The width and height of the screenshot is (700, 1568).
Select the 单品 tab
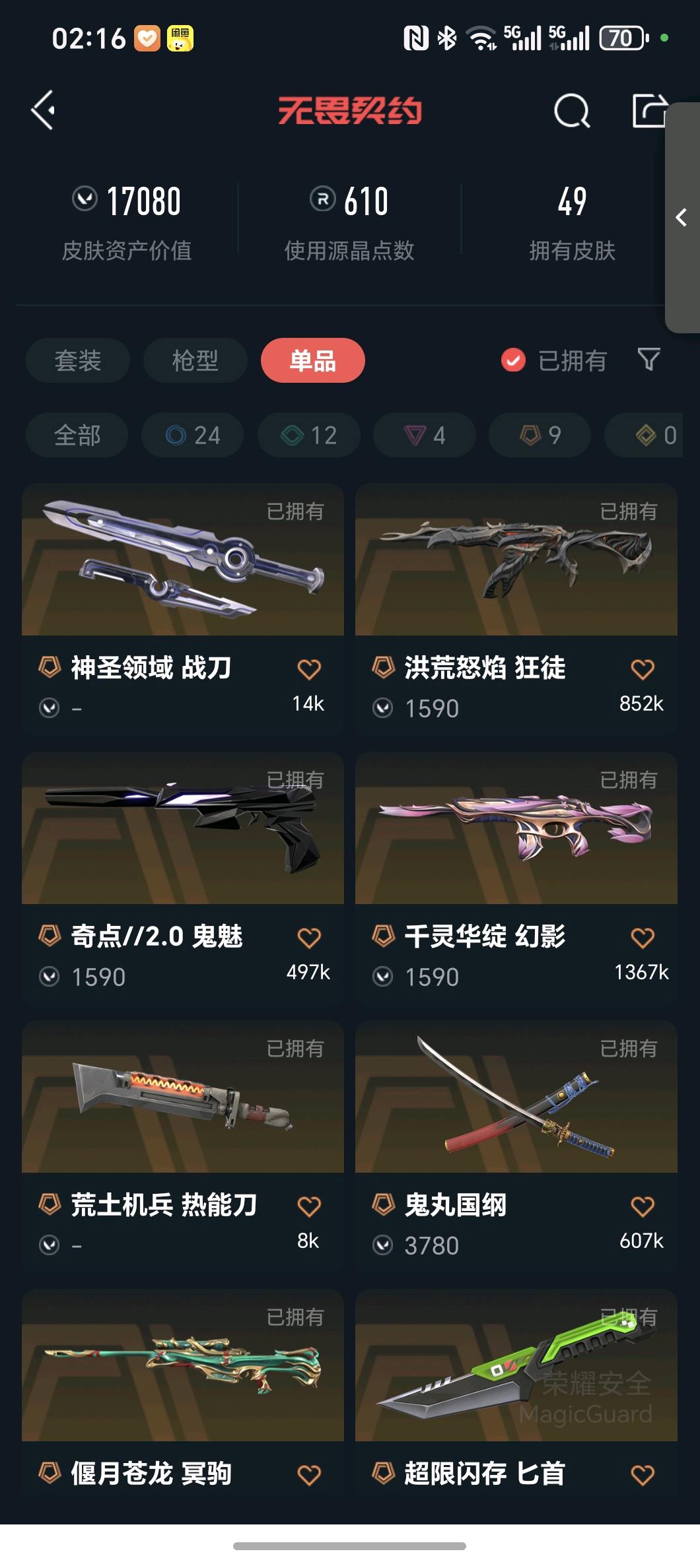312,360
